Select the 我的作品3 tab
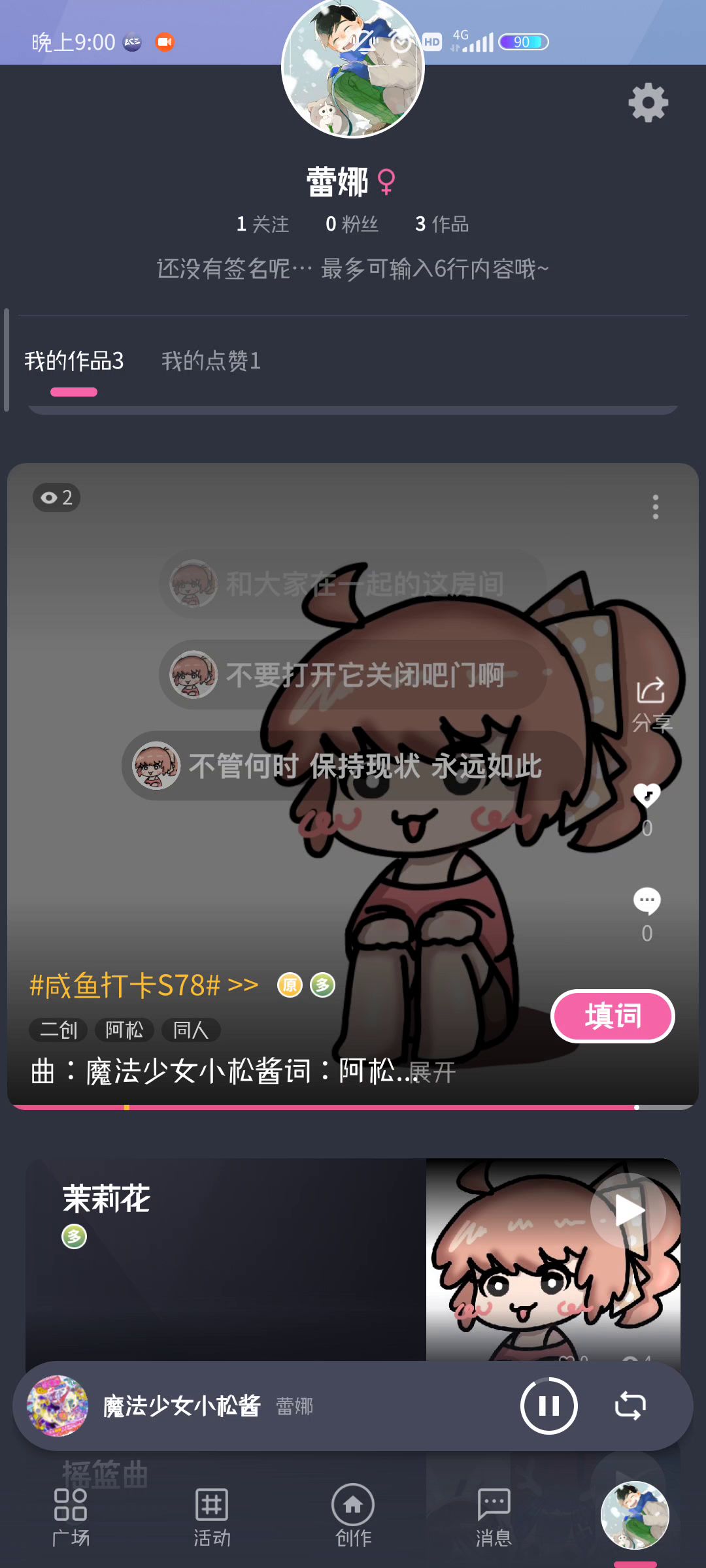This screenshot has height=1568, width=706. click(74, 361)
